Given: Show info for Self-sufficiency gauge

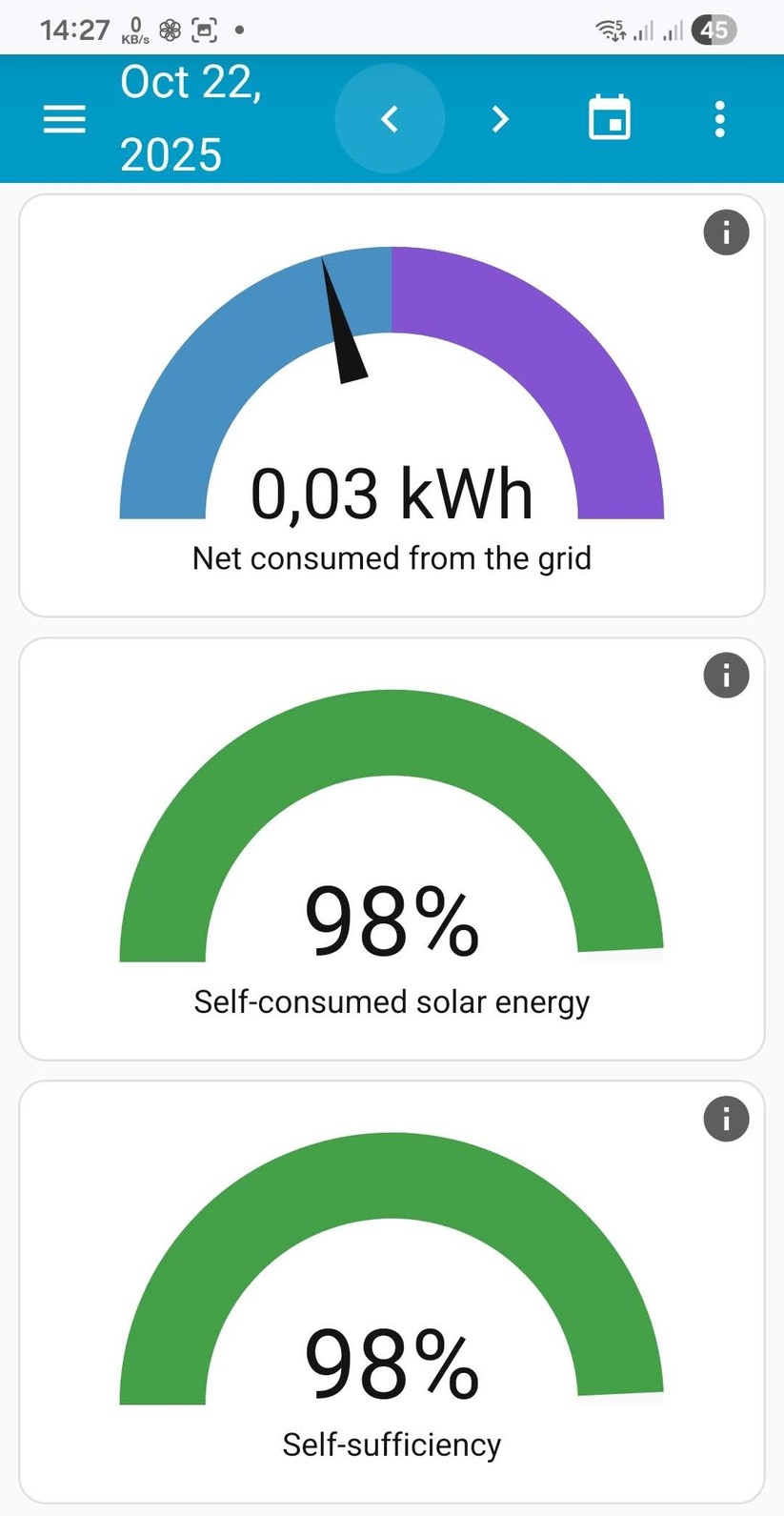Looking at the screenshot, I should coord(726,1119).
